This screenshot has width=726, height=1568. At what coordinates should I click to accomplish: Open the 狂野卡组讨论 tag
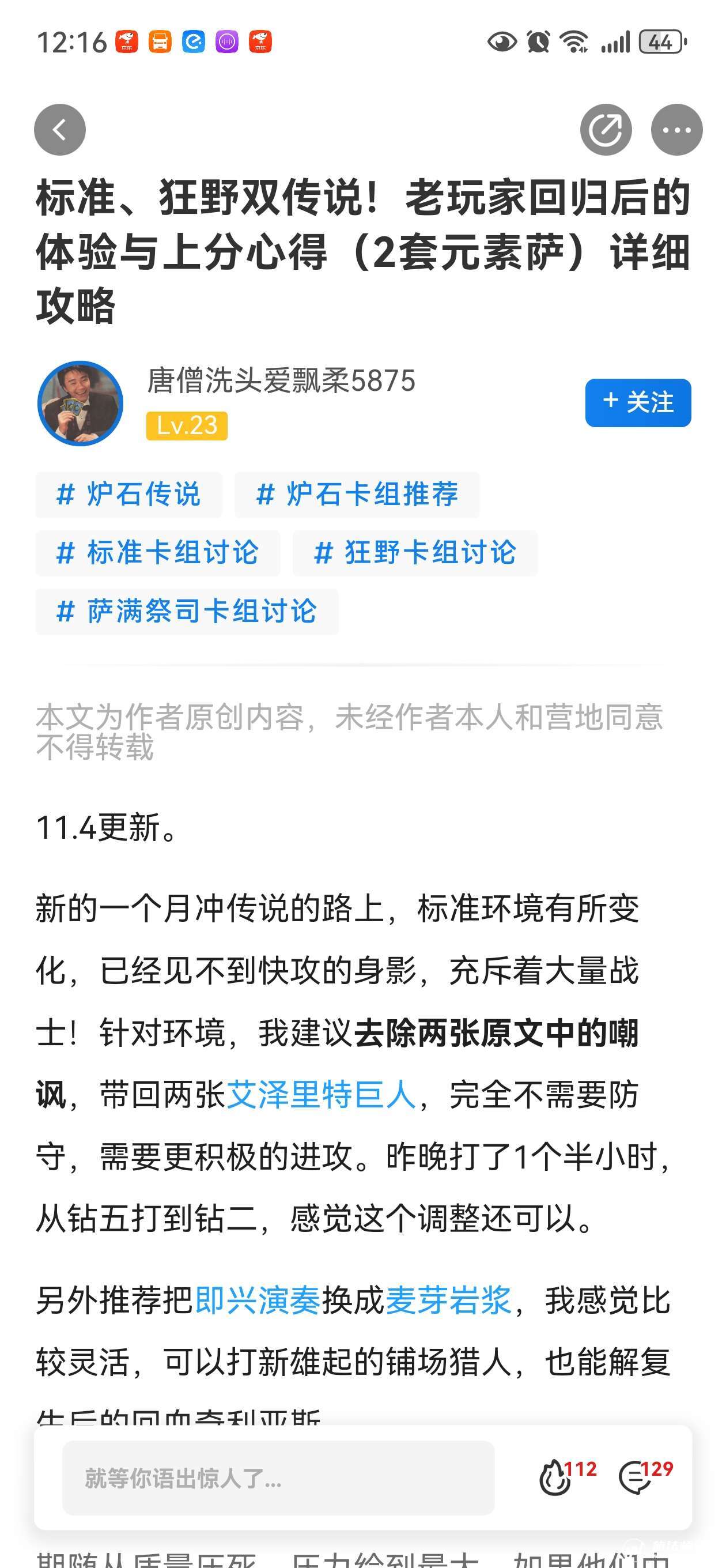coord(415,553)
